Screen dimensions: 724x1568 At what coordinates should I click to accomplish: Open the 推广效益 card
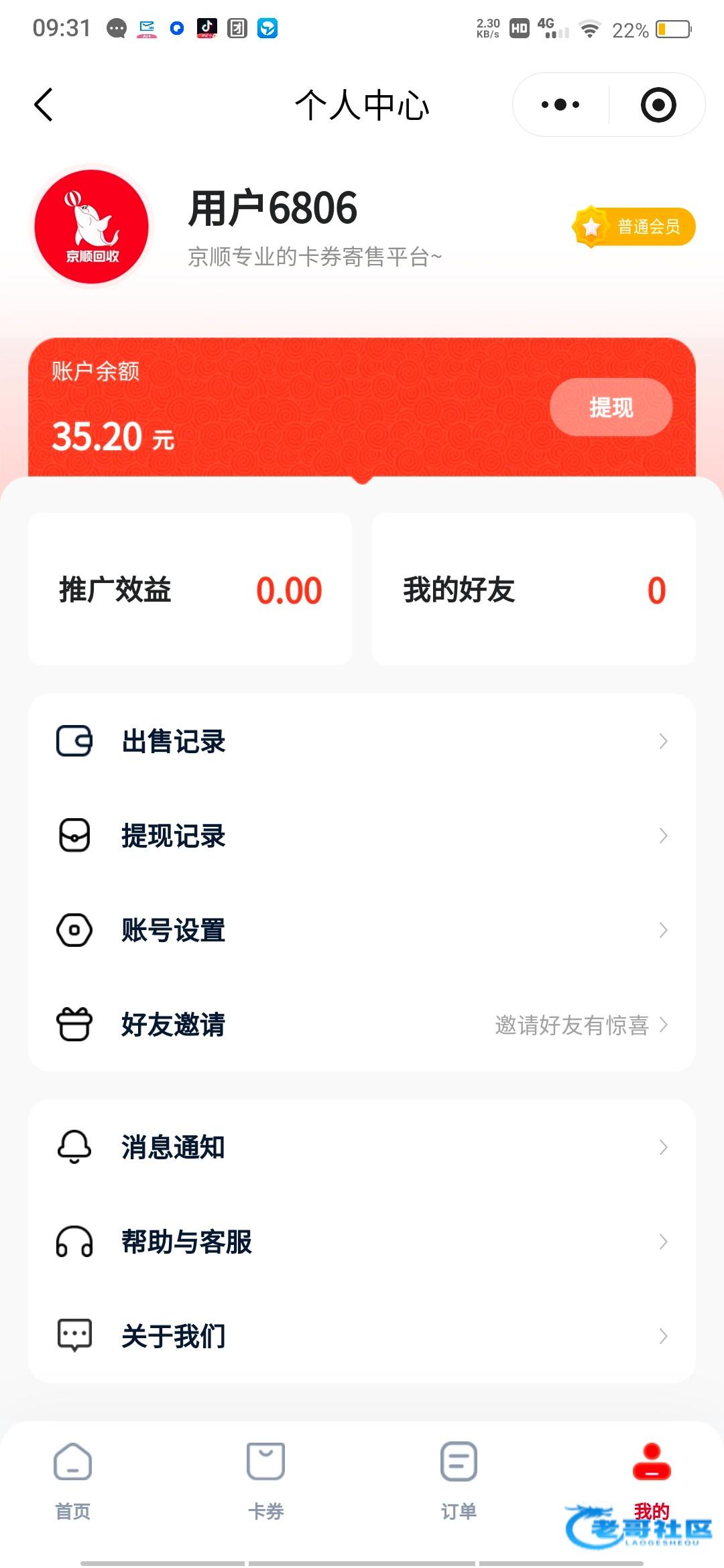(190, 590)
